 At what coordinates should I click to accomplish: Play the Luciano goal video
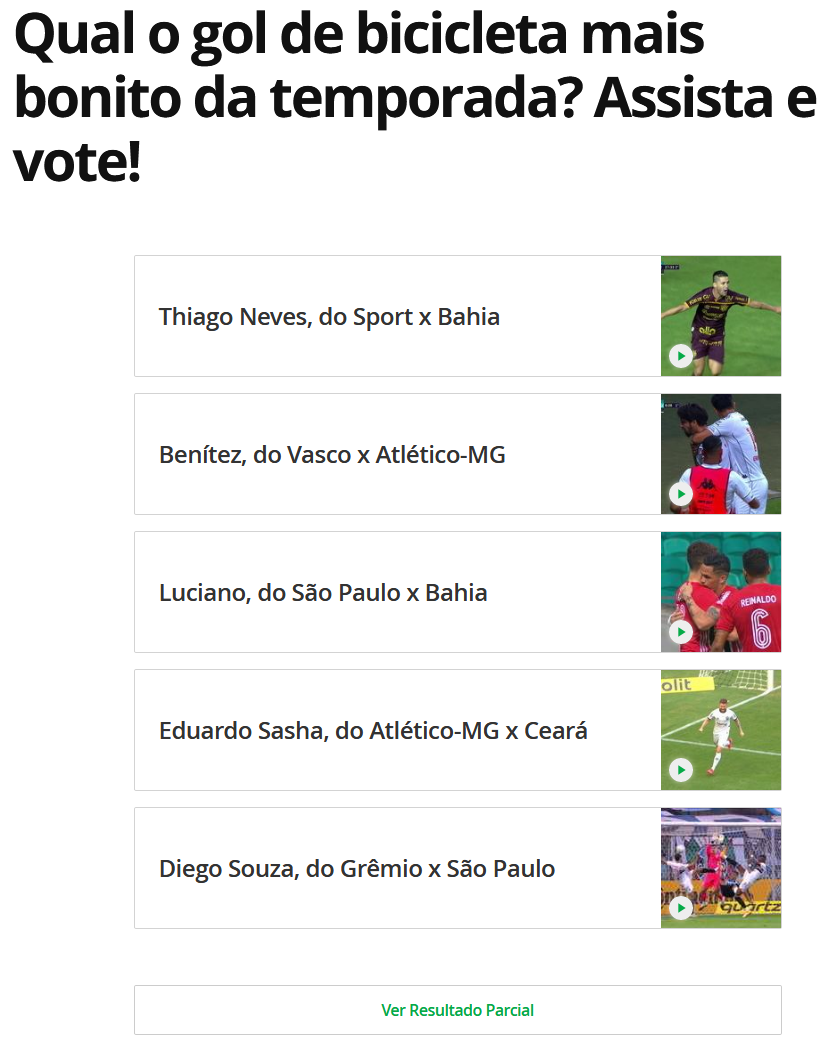[681, 632]
